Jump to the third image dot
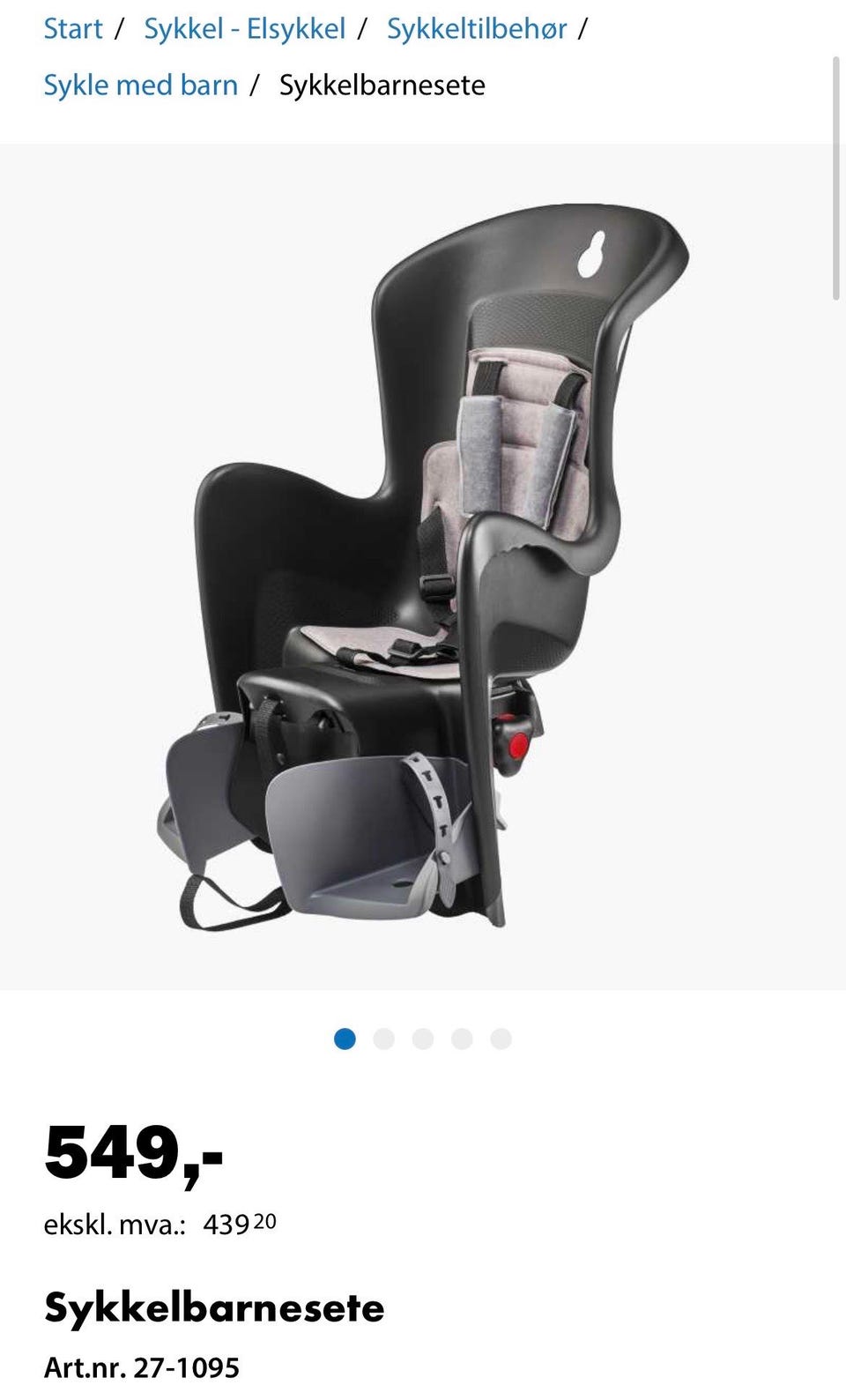The image size is (846, 1400). 423,1039
